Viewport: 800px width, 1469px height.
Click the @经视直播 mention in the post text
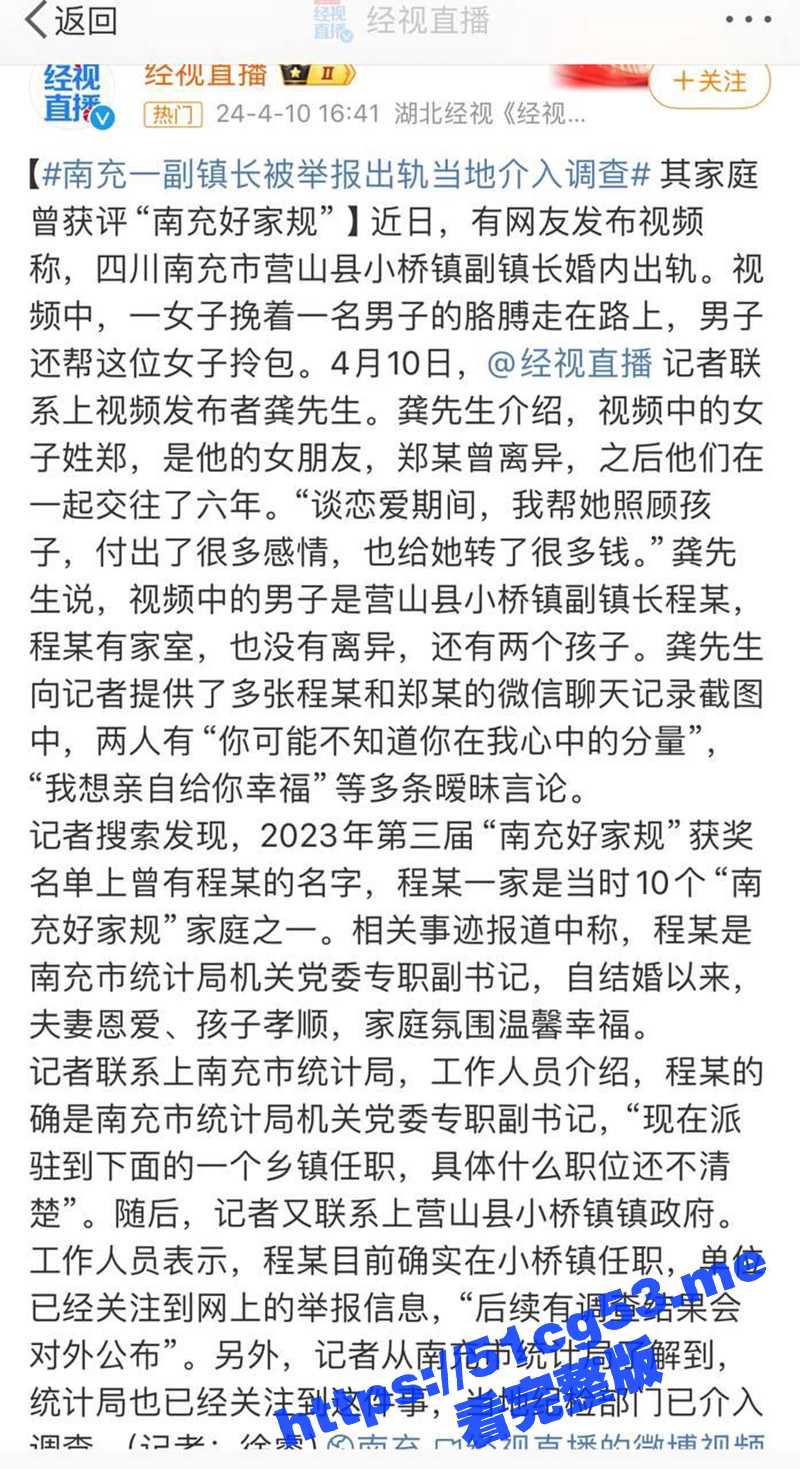point(570,367)
